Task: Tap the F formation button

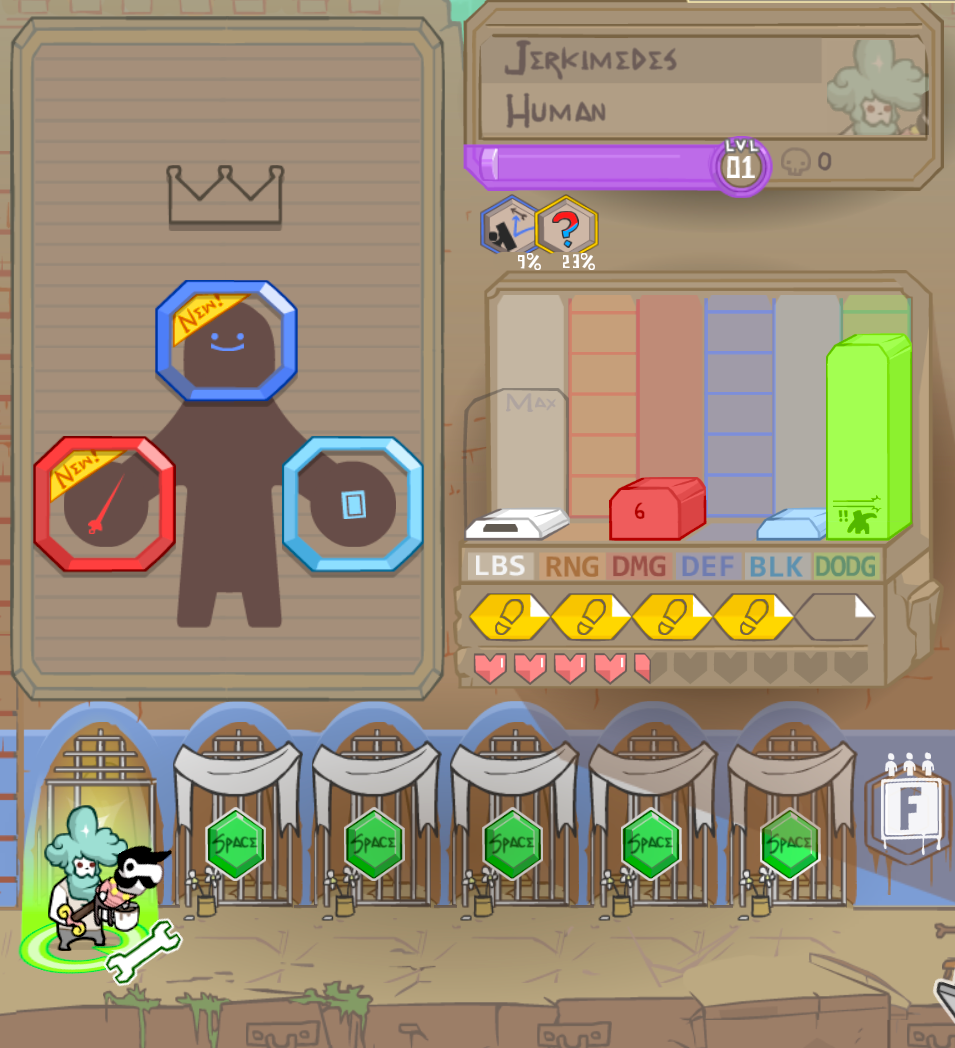Action: [908, 809]
